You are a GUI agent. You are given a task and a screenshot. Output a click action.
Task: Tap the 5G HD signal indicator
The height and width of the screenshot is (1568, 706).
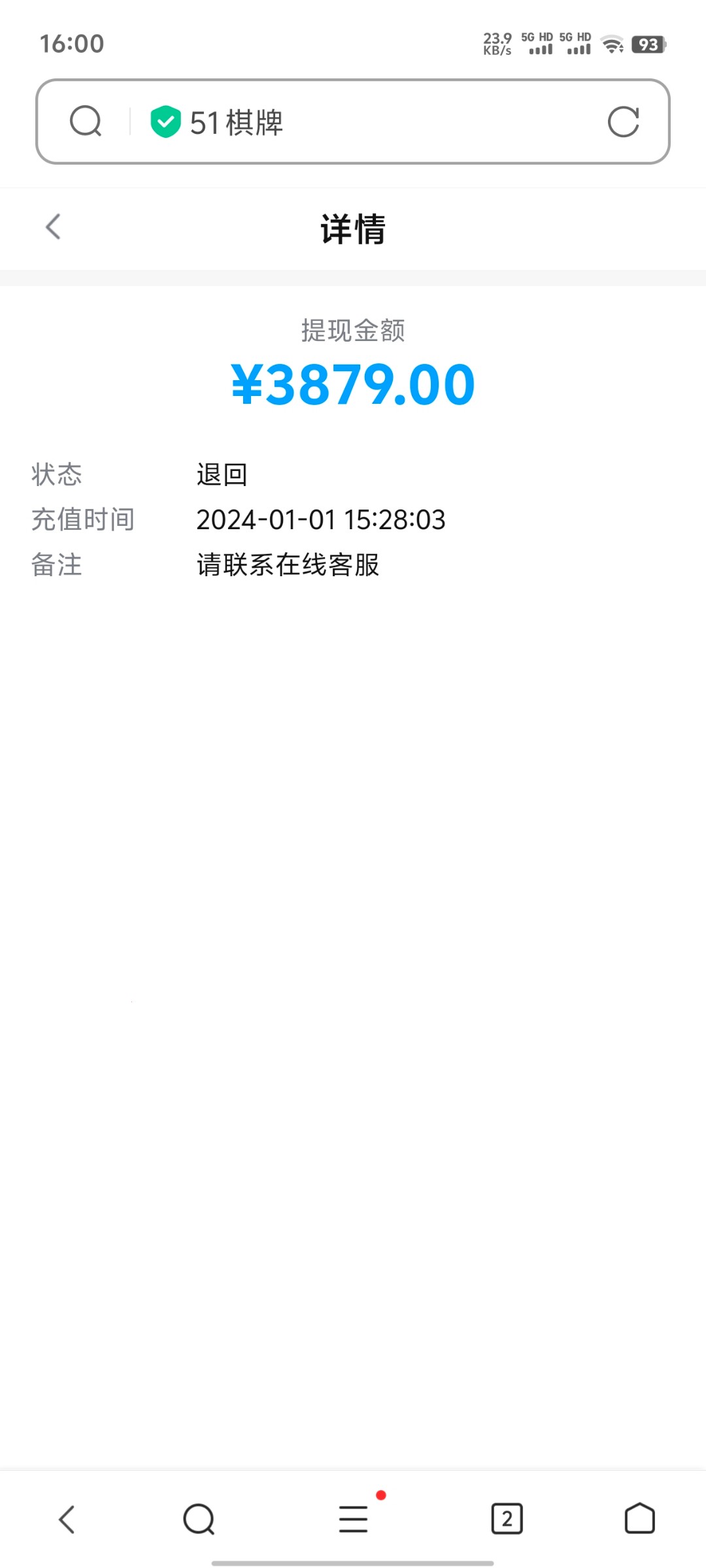tap(537, 46)
